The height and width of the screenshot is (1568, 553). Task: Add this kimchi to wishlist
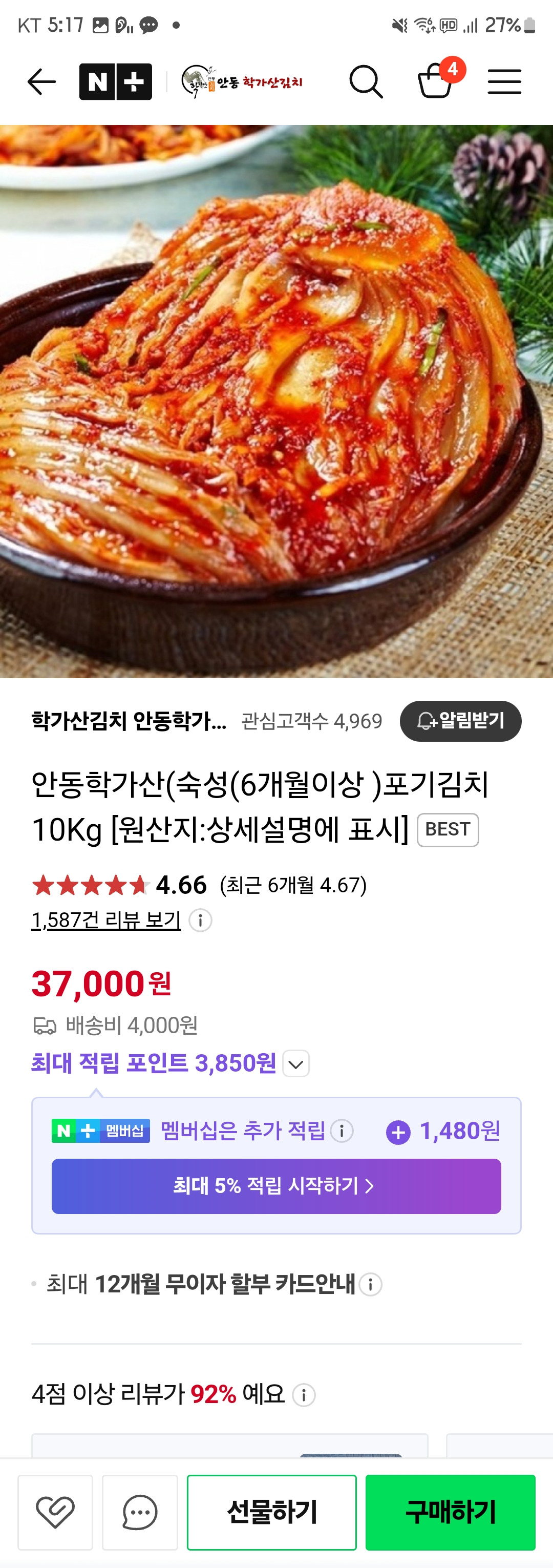pos(55,1512)
